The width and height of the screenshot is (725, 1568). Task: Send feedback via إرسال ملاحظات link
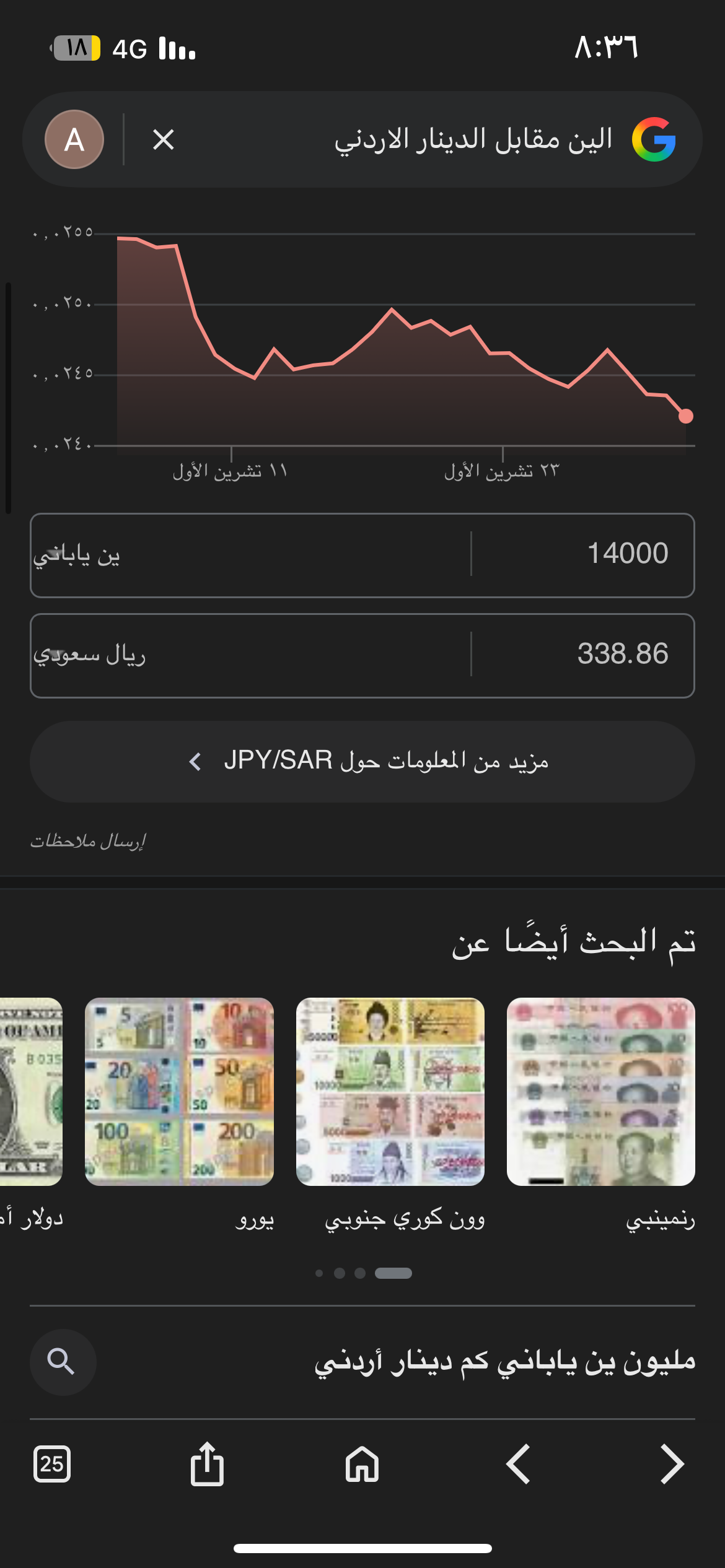[x=88, y=841]
